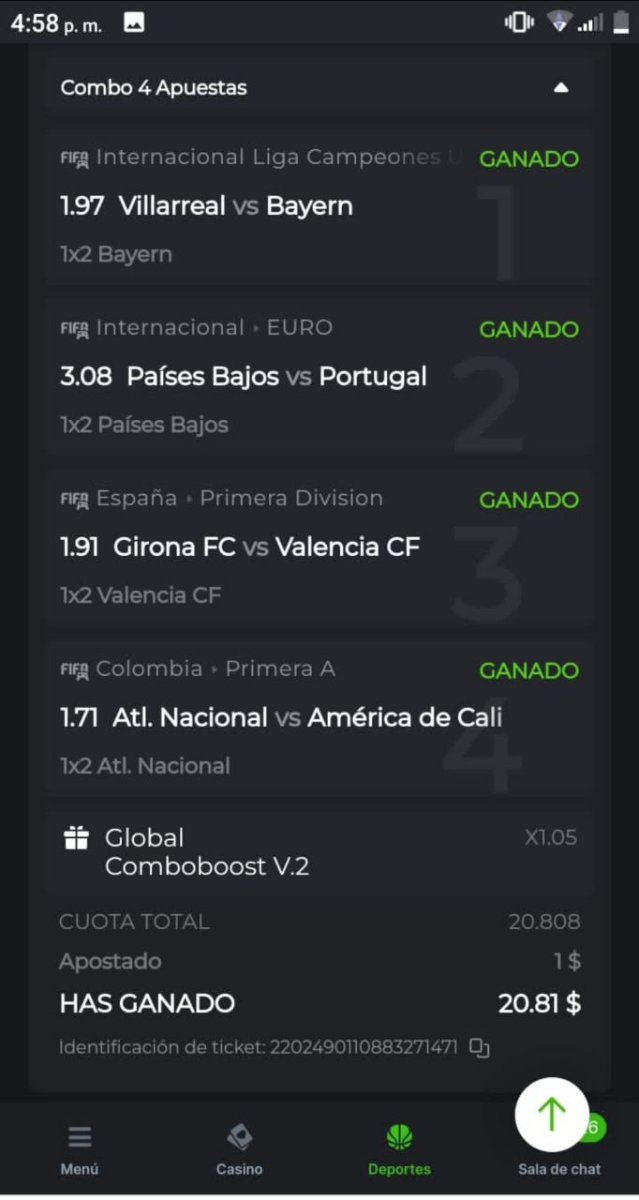Copy the ticket identification number
This screenshot has width=639, height=1200.
(480, 1048)
